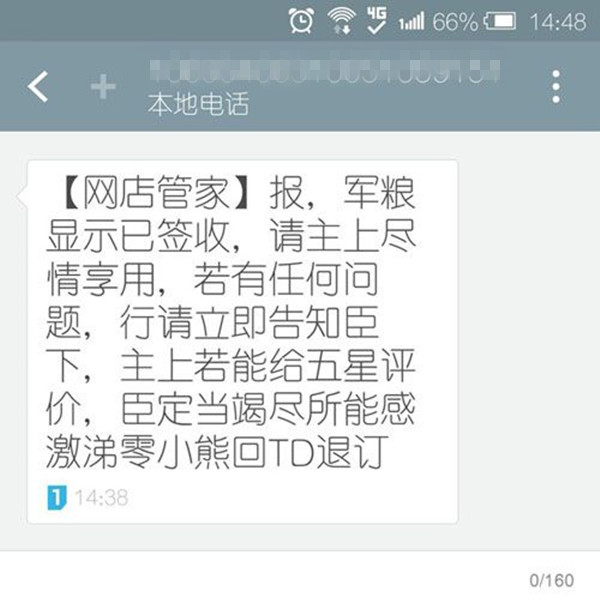
Task: Go back to the message list
Action: click(x=38, y=87)
